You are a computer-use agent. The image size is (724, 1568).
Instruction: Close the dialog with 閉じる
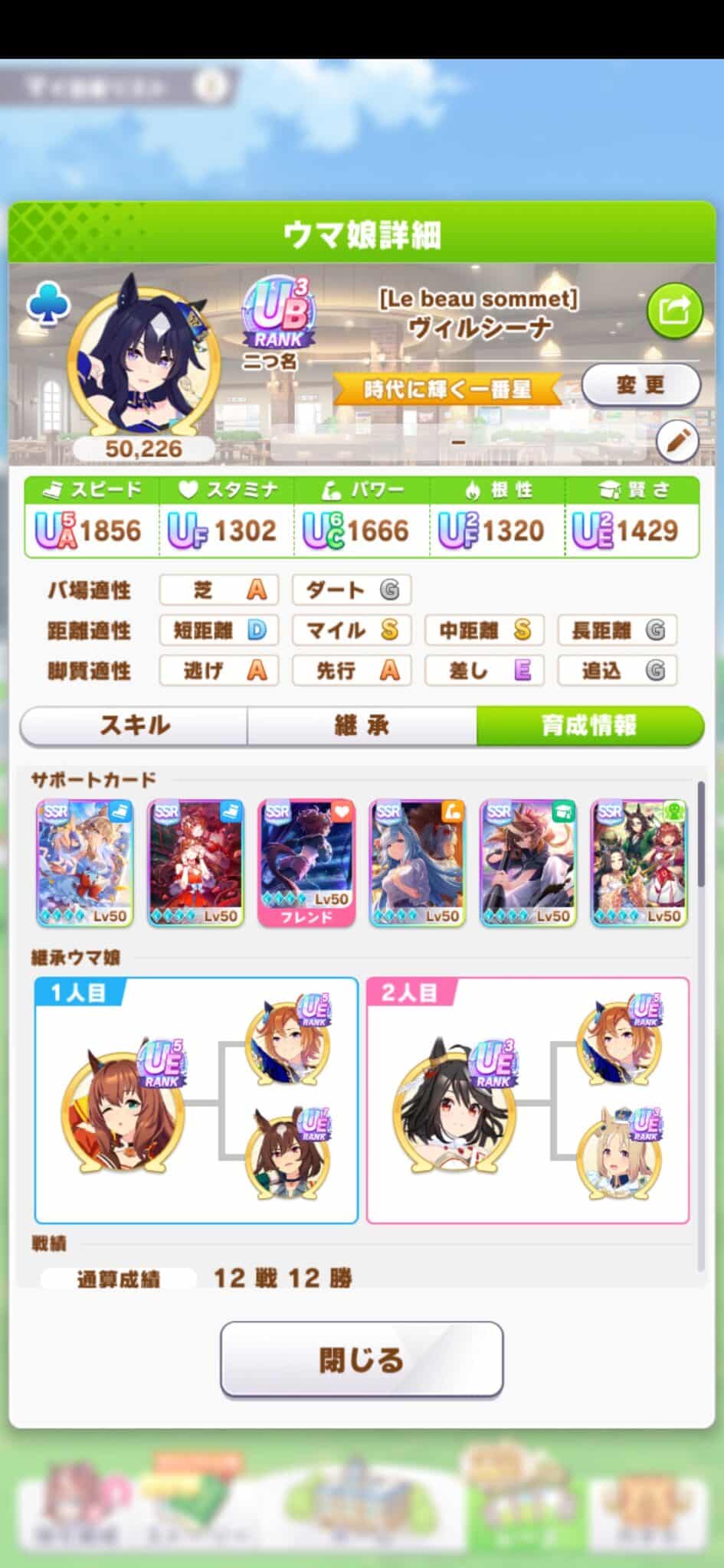(x=362, y=1359)
